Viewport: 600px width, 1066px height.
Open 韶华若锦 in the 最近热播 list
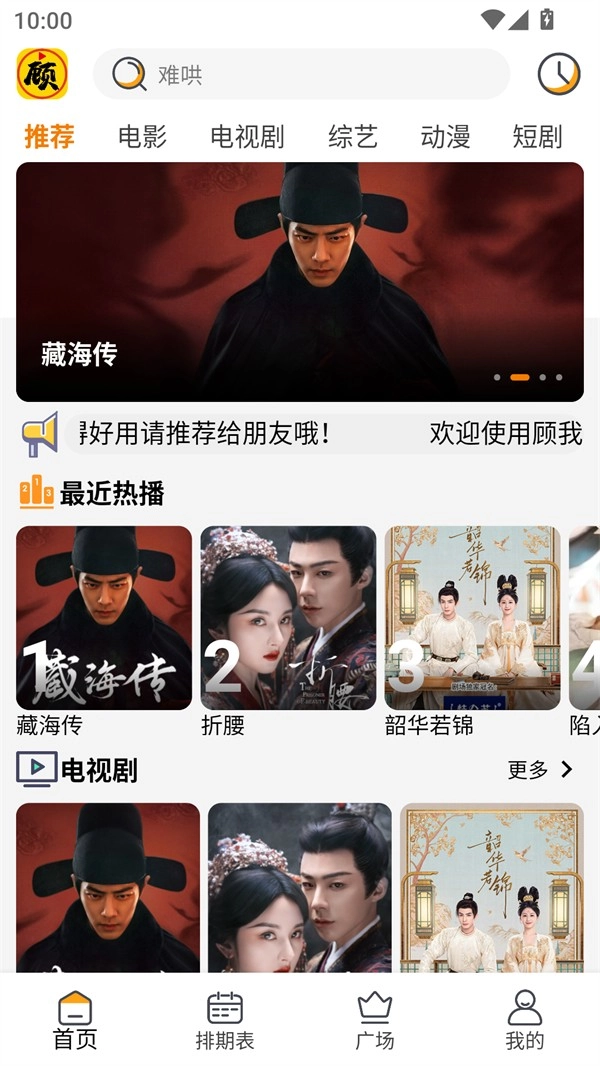472,618
